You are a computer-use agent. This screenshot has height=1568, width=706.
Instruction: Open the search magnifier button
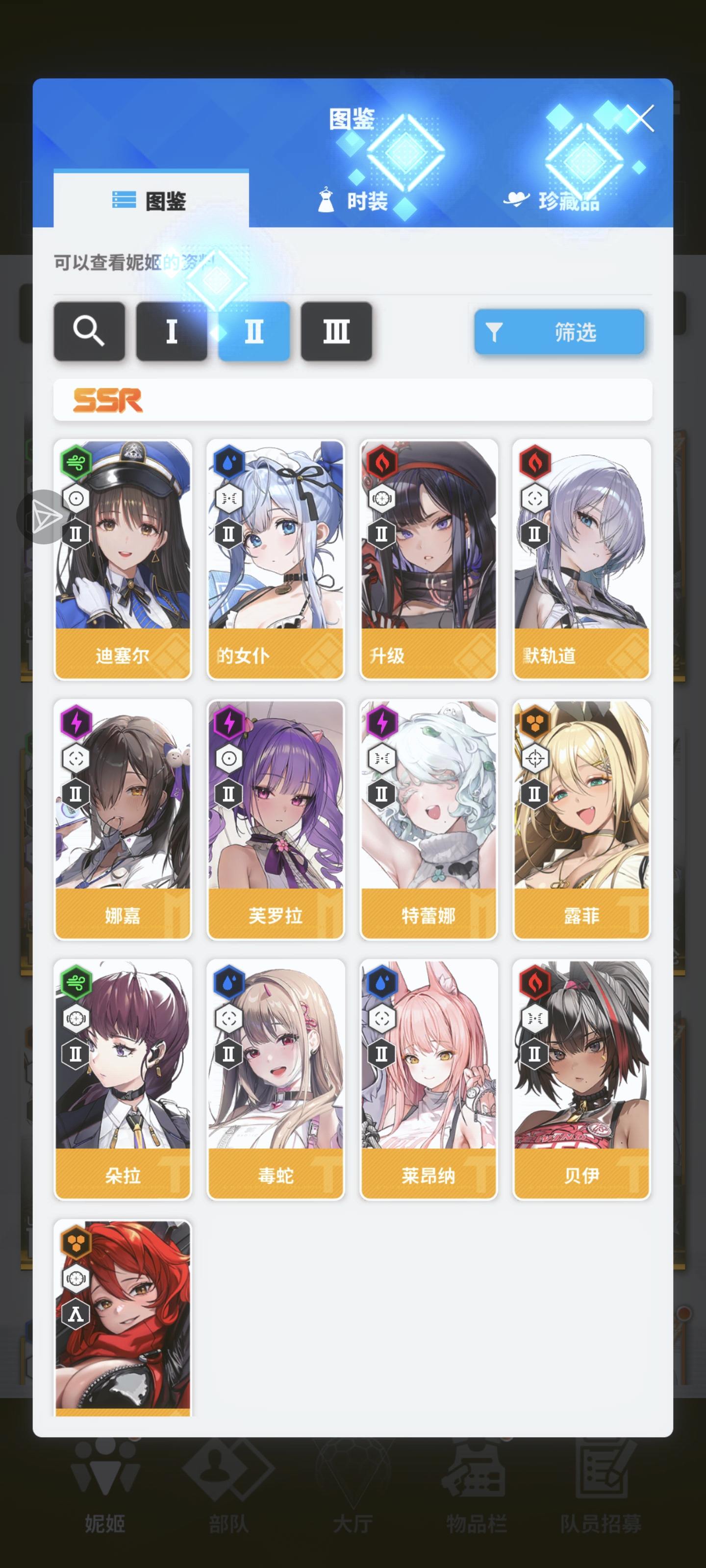point(89,331)
